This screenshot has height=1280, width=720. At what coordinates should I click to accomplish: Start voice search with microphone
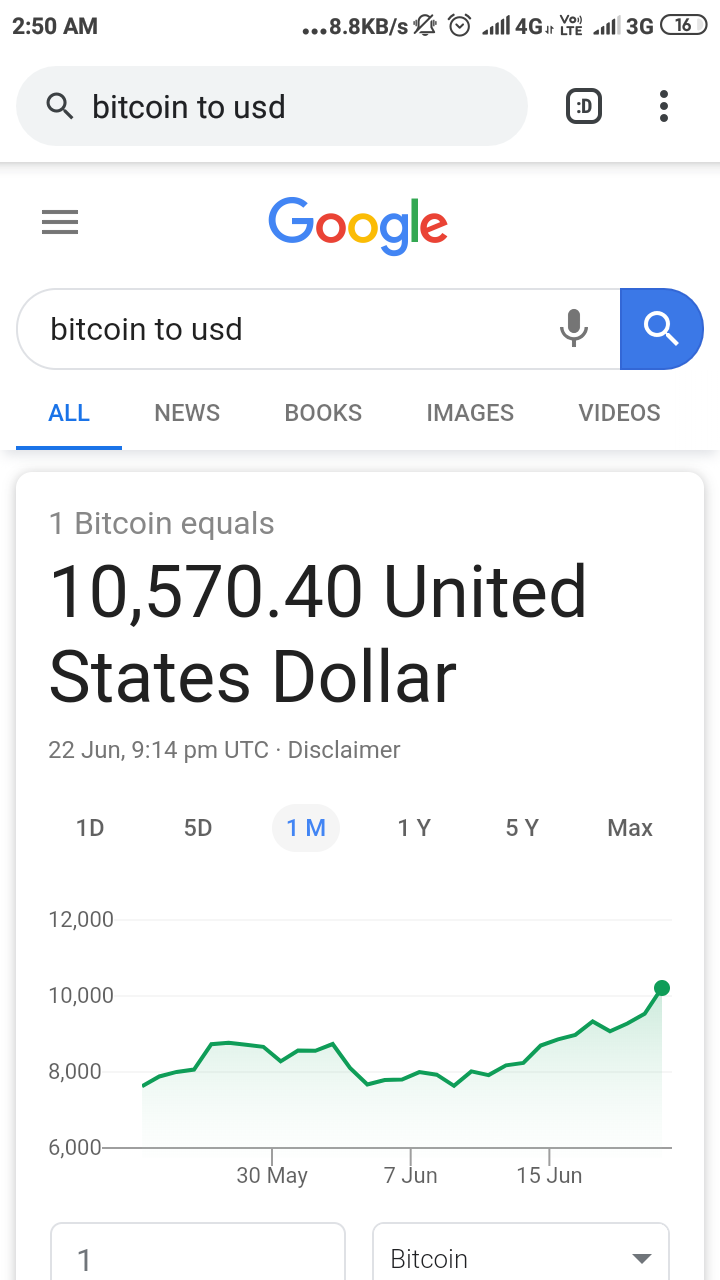pos(574,329)
